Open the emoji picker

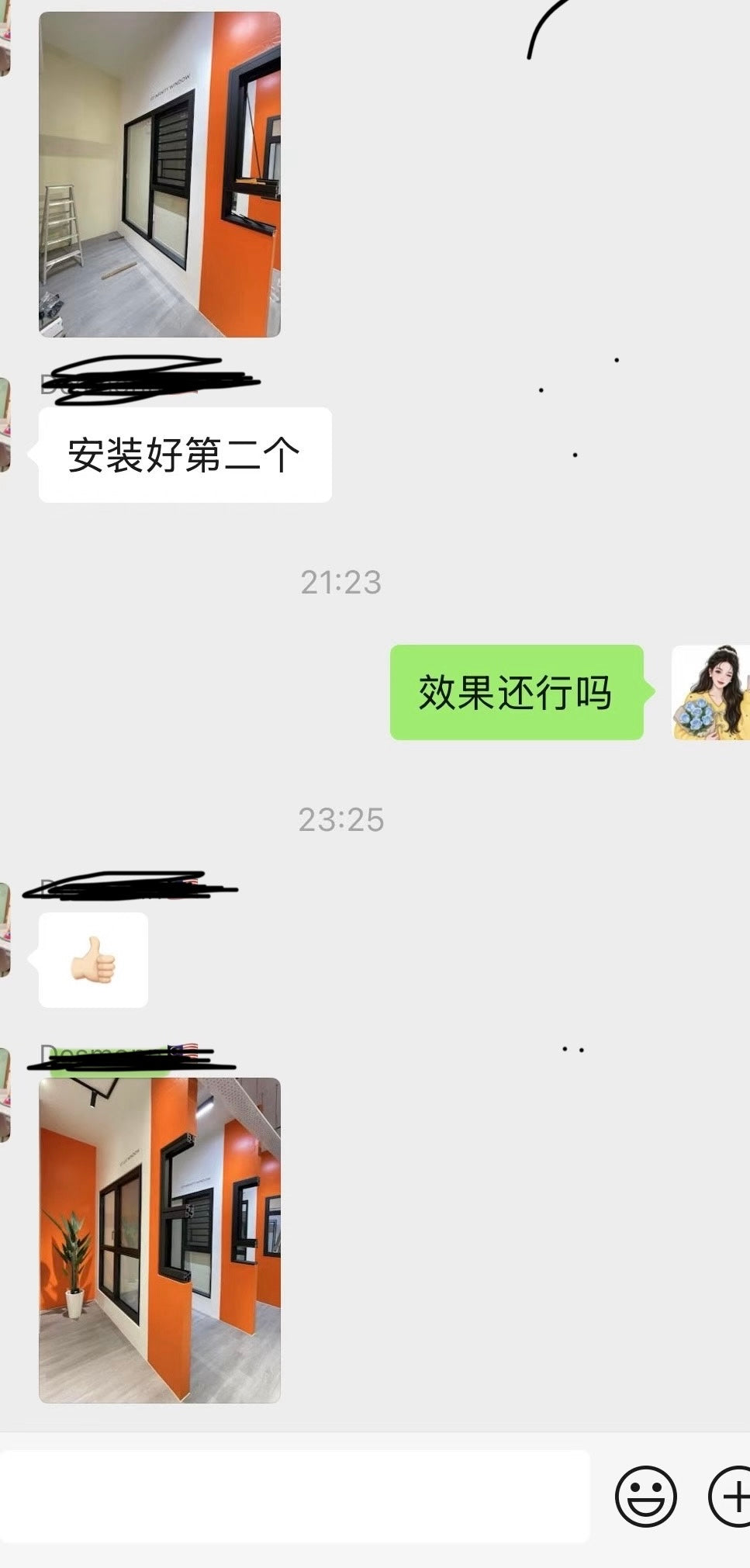coord(645,1496)
